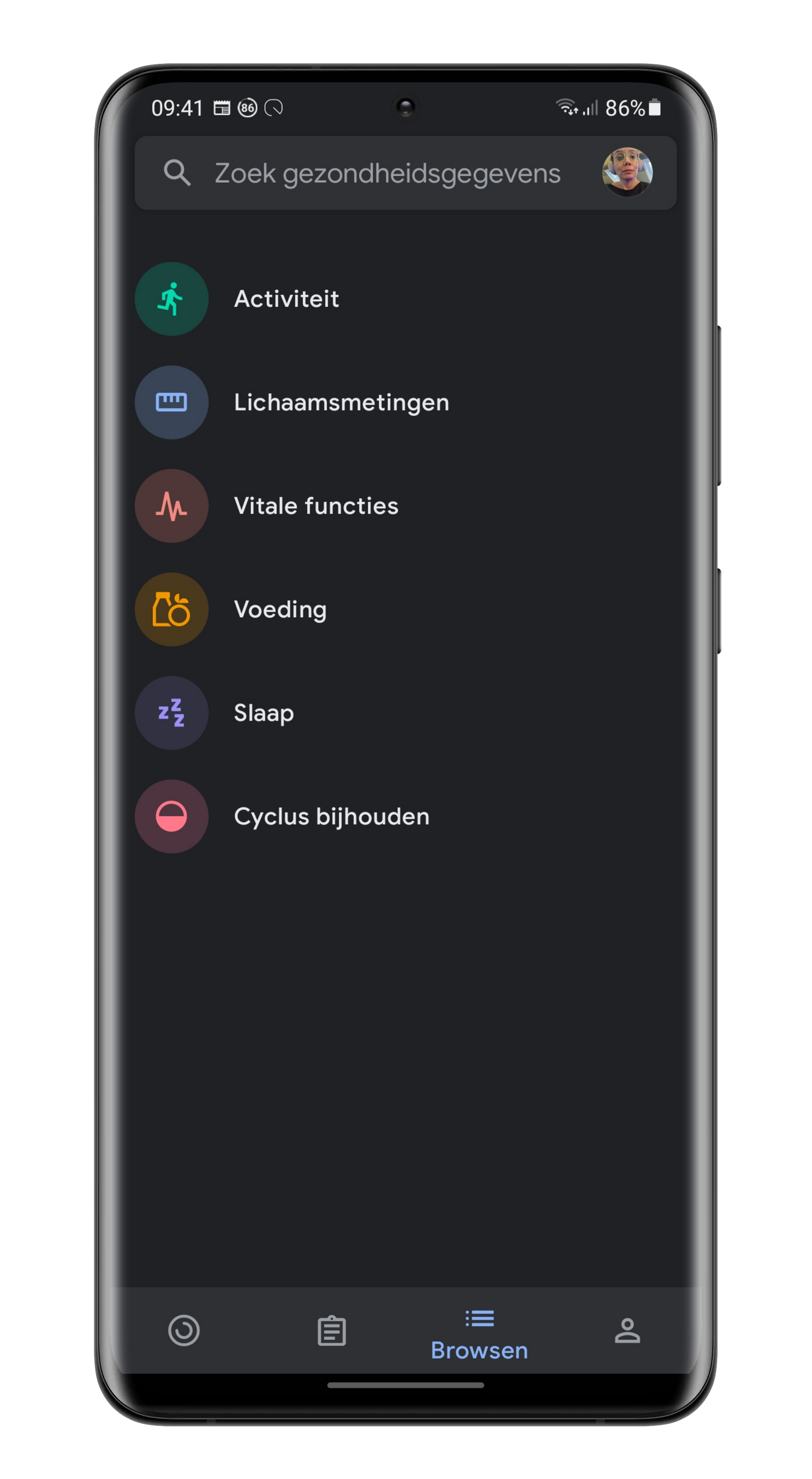Open Cyclus bijhouden
Screen dimensions: 812x1479
[x=331, y=816]
